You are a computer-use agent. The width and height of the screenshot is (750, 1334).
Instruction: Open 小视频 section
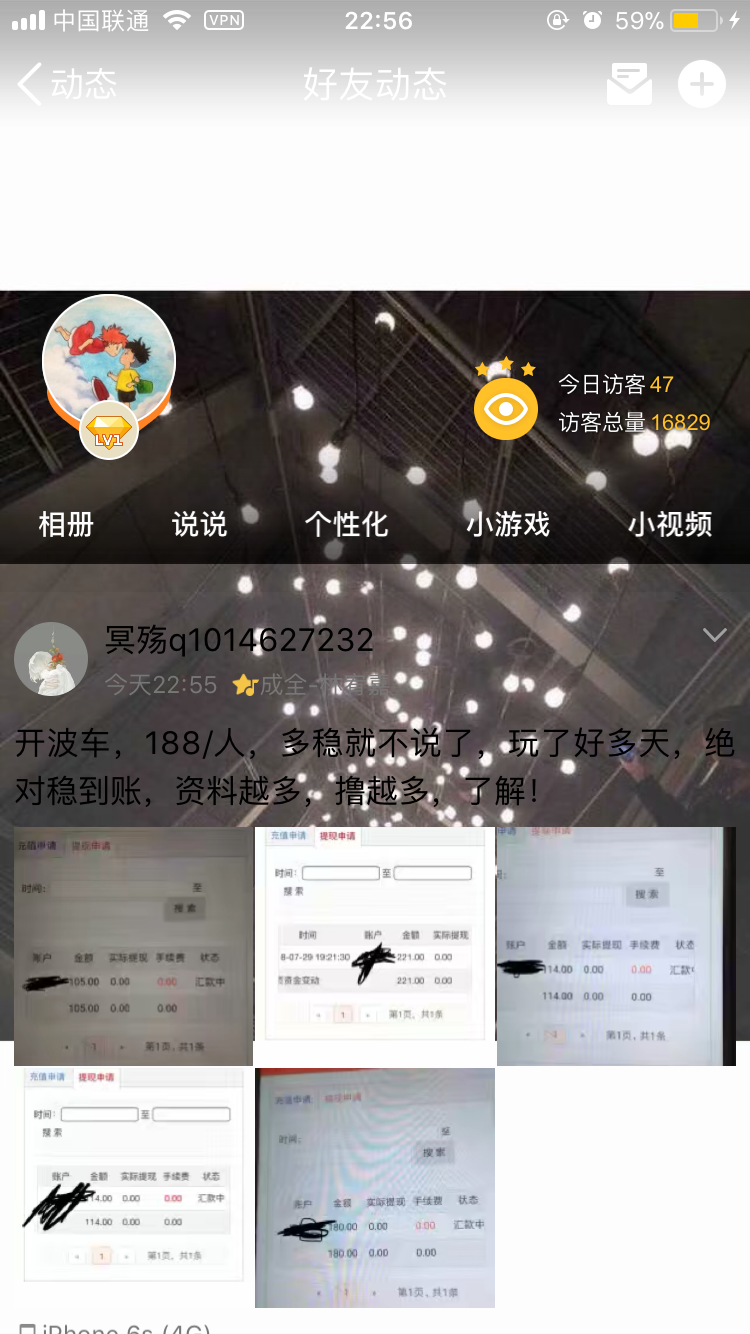(x=670, y=524)
